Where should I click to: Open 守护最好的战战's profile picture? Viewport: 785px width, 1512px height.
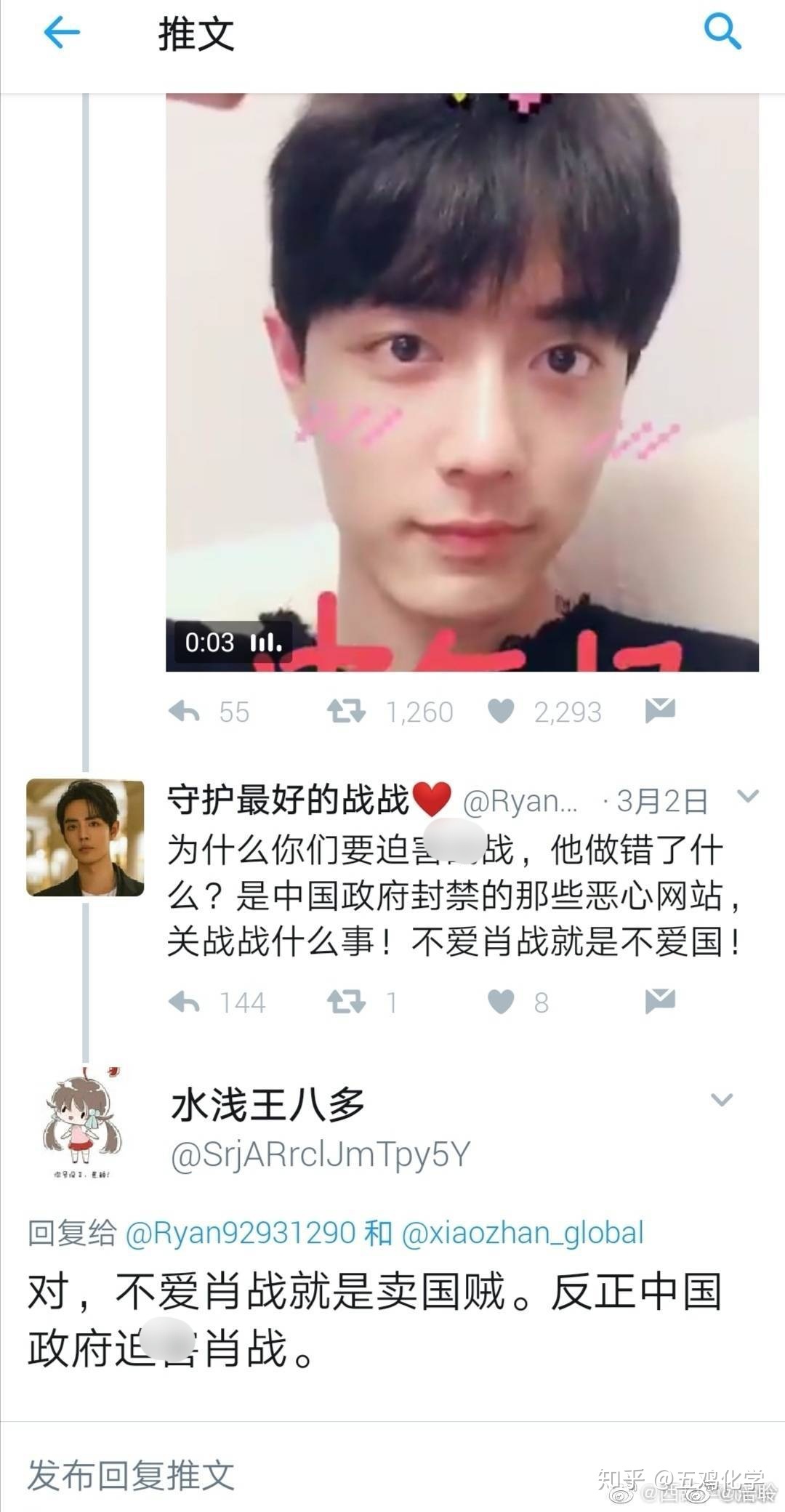point(85,837)
